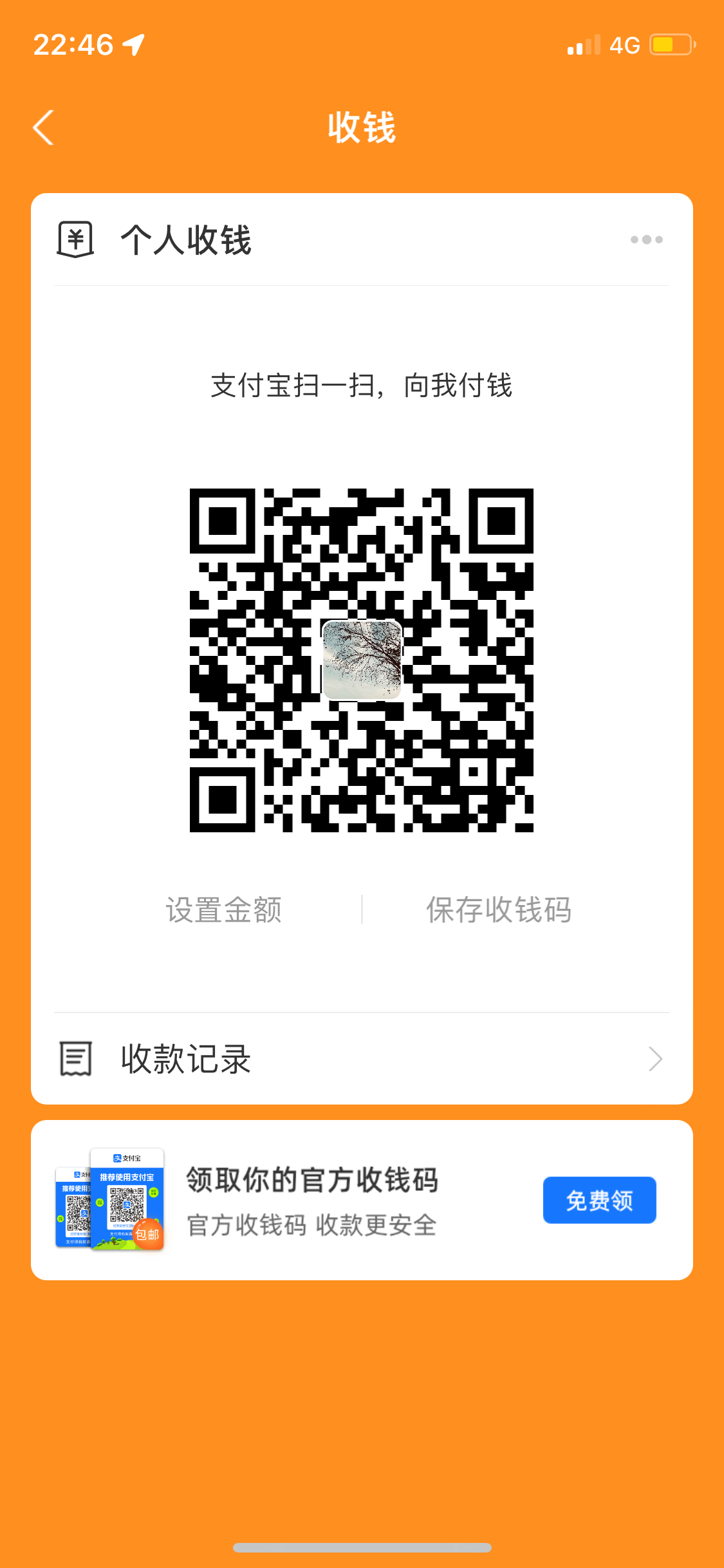
Task: Tap the avatar image in the QR code center
Action: tap(362, 658)
